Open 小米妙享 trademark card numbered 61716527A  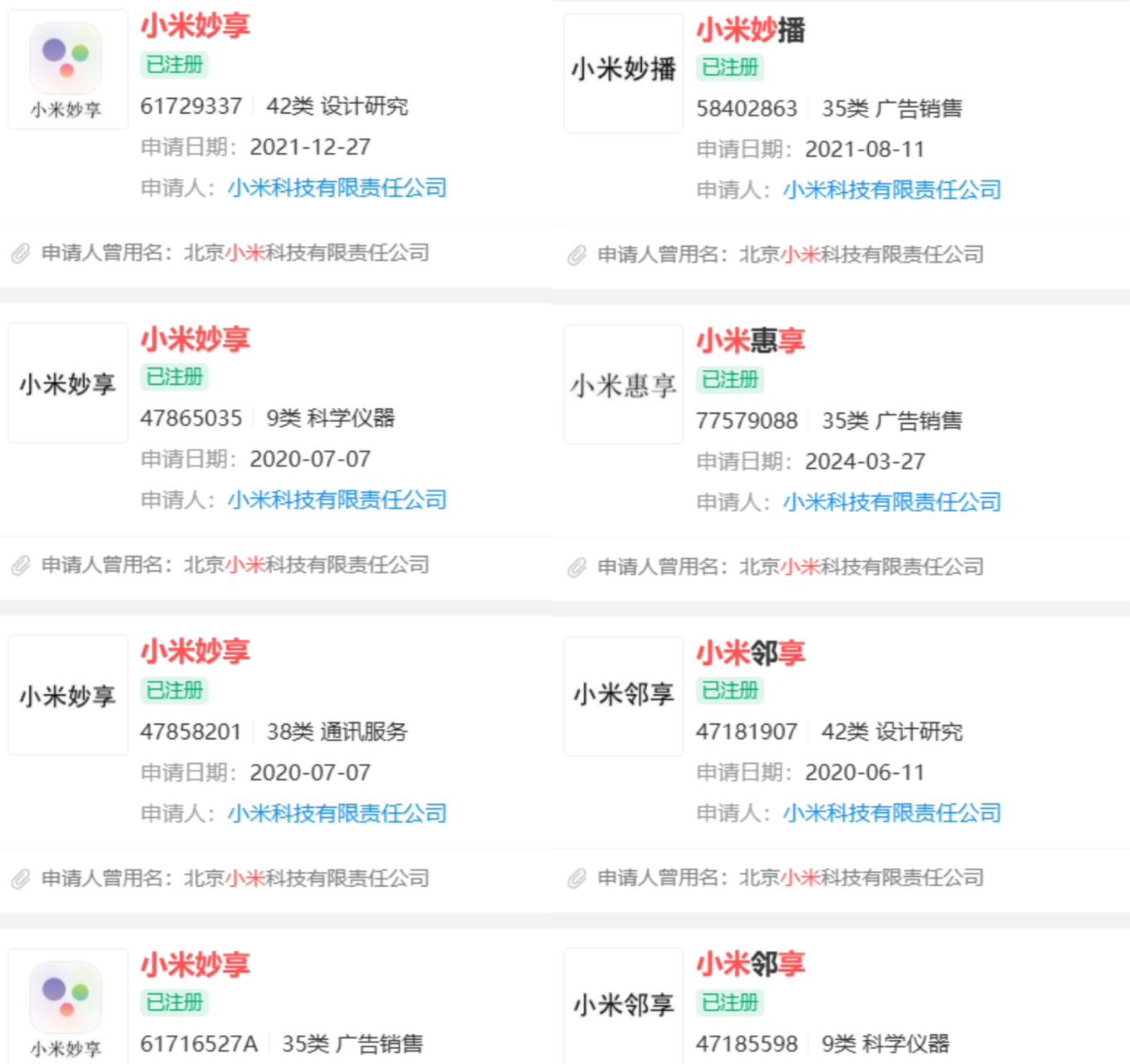195,965
